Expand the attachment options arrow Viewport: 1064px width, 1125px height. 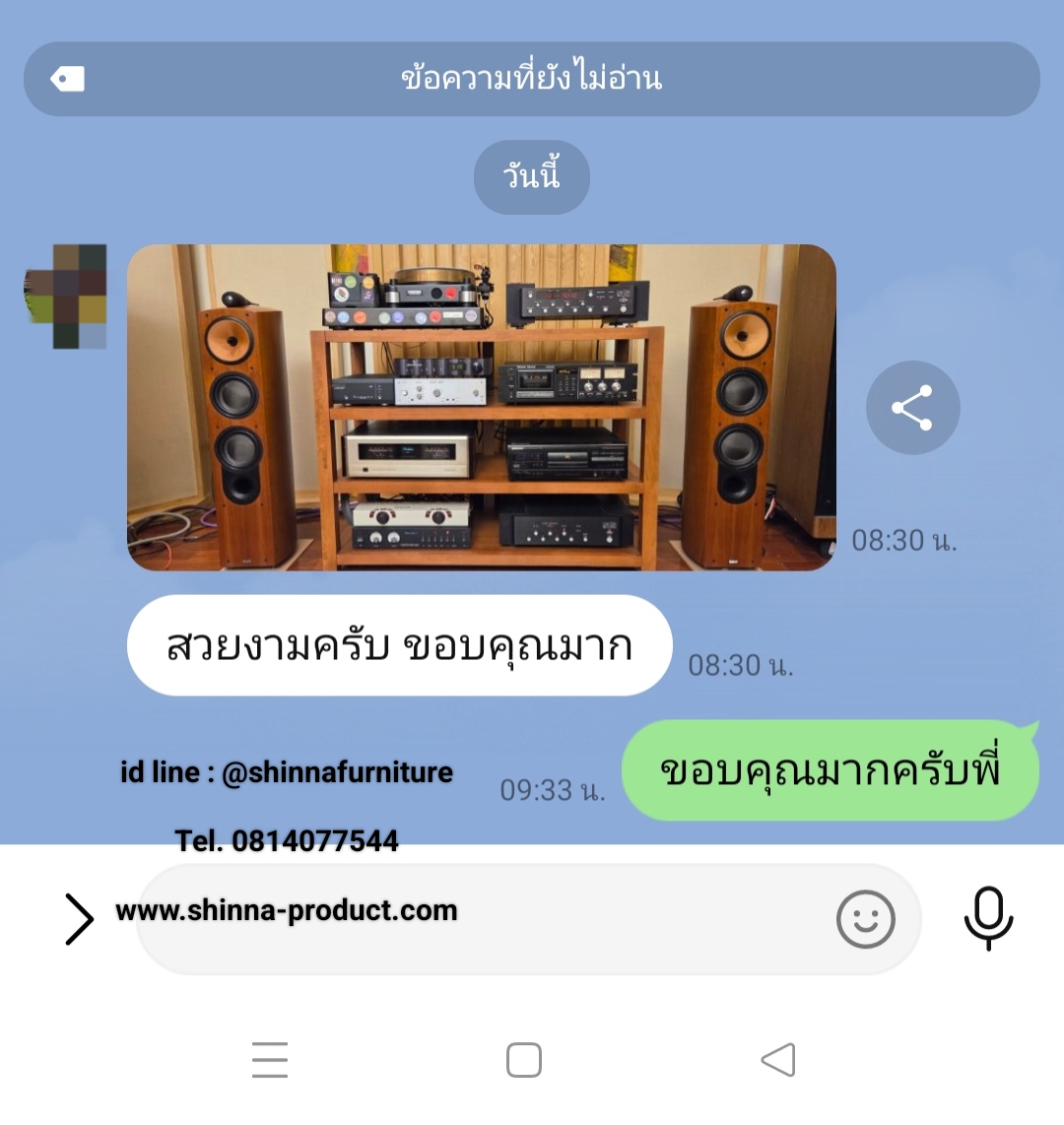coord(79,919)
